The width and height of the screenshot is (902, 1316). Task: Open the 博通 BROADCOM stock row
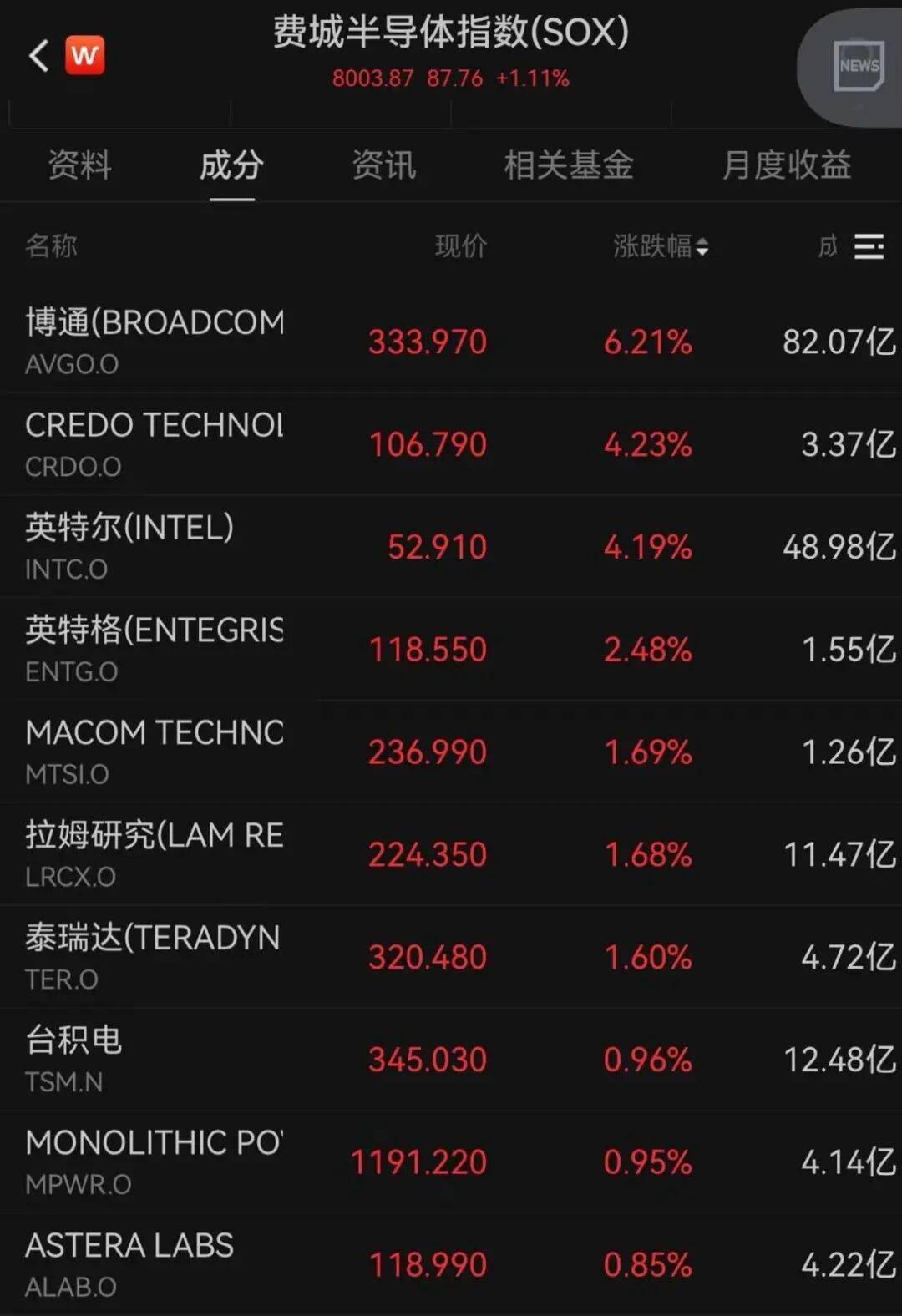pyautogui.click(x=155, y=341)
